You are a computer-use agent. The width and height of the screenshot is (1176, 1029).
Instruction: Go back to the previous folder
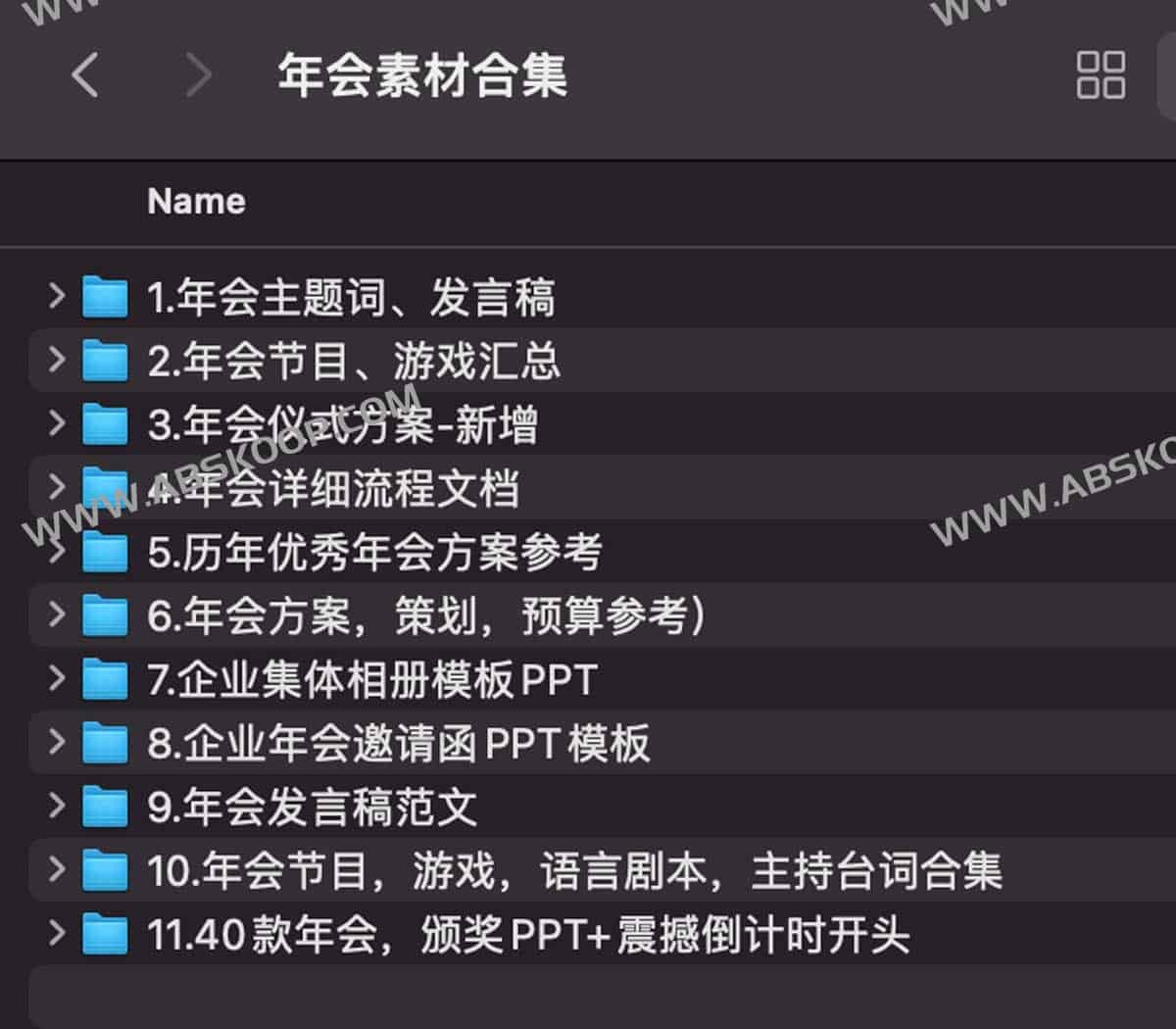coord(85,75)
